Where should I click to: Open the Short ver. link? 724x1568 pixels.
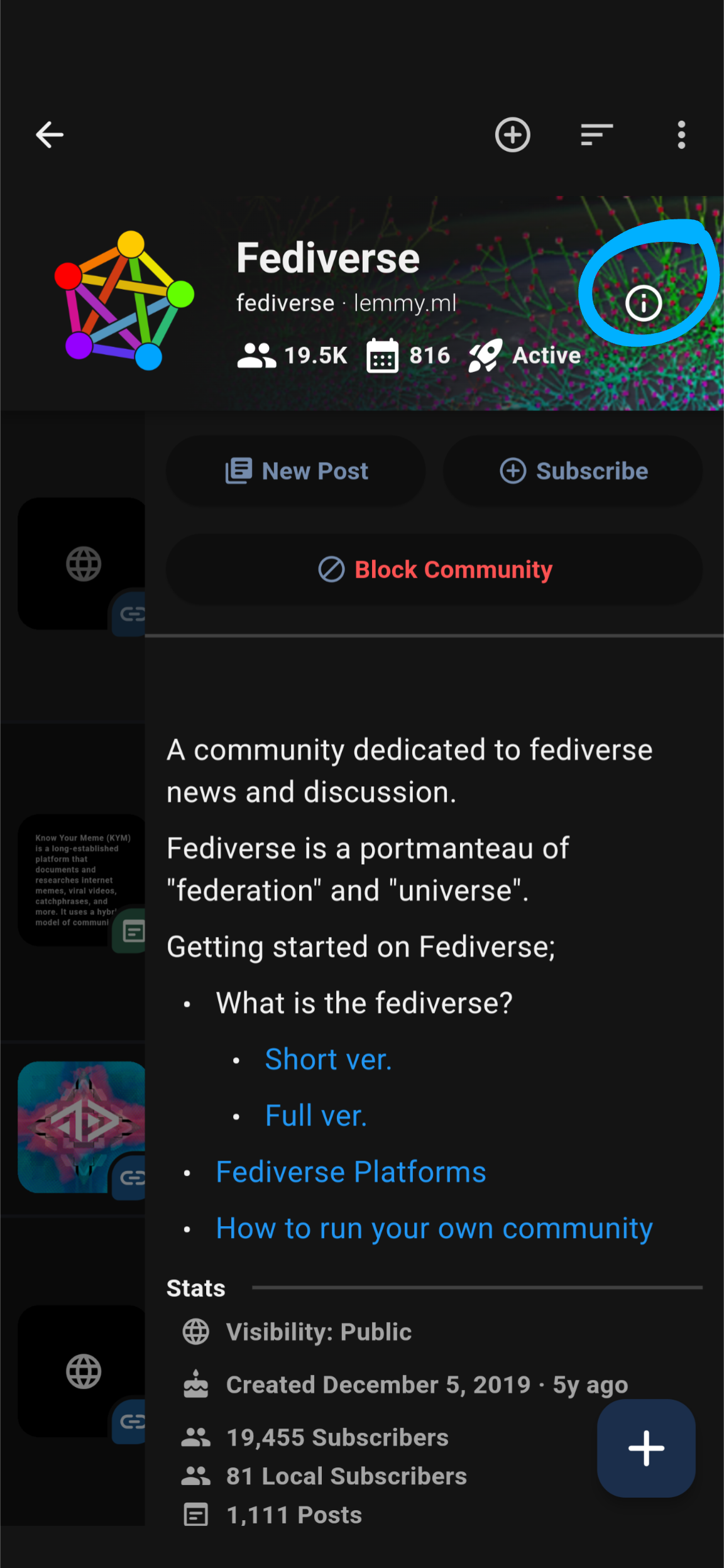click(328, 1060)
